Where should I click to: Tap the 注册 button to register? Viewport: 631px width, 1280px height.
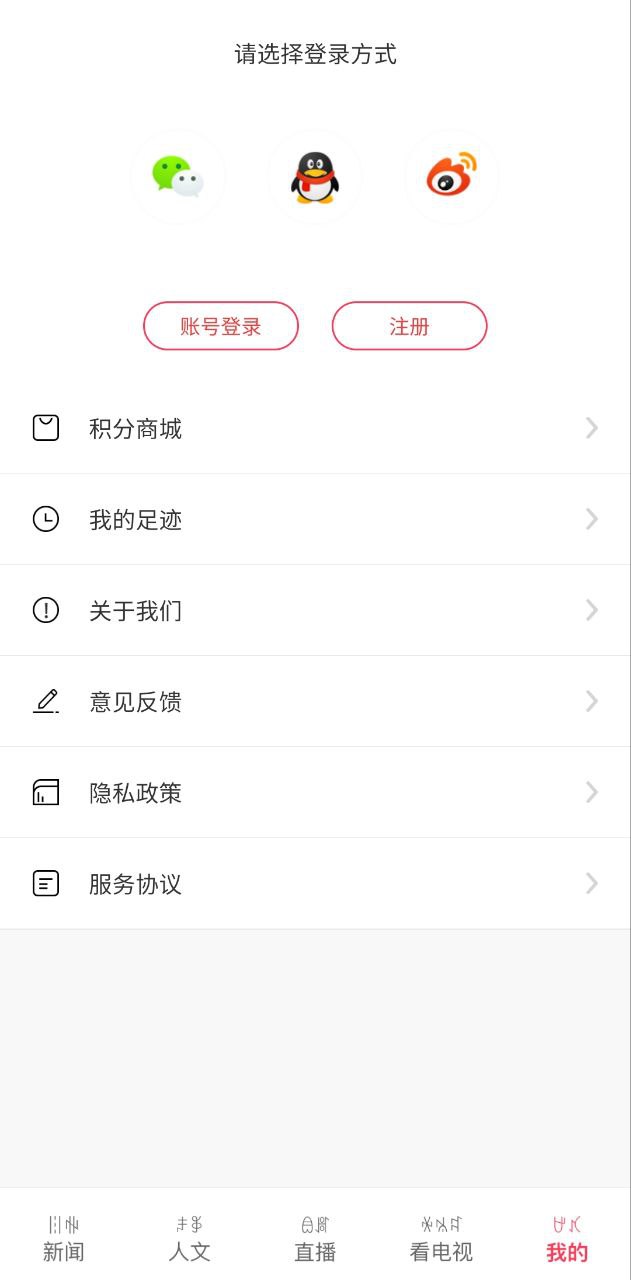(409, 326)
